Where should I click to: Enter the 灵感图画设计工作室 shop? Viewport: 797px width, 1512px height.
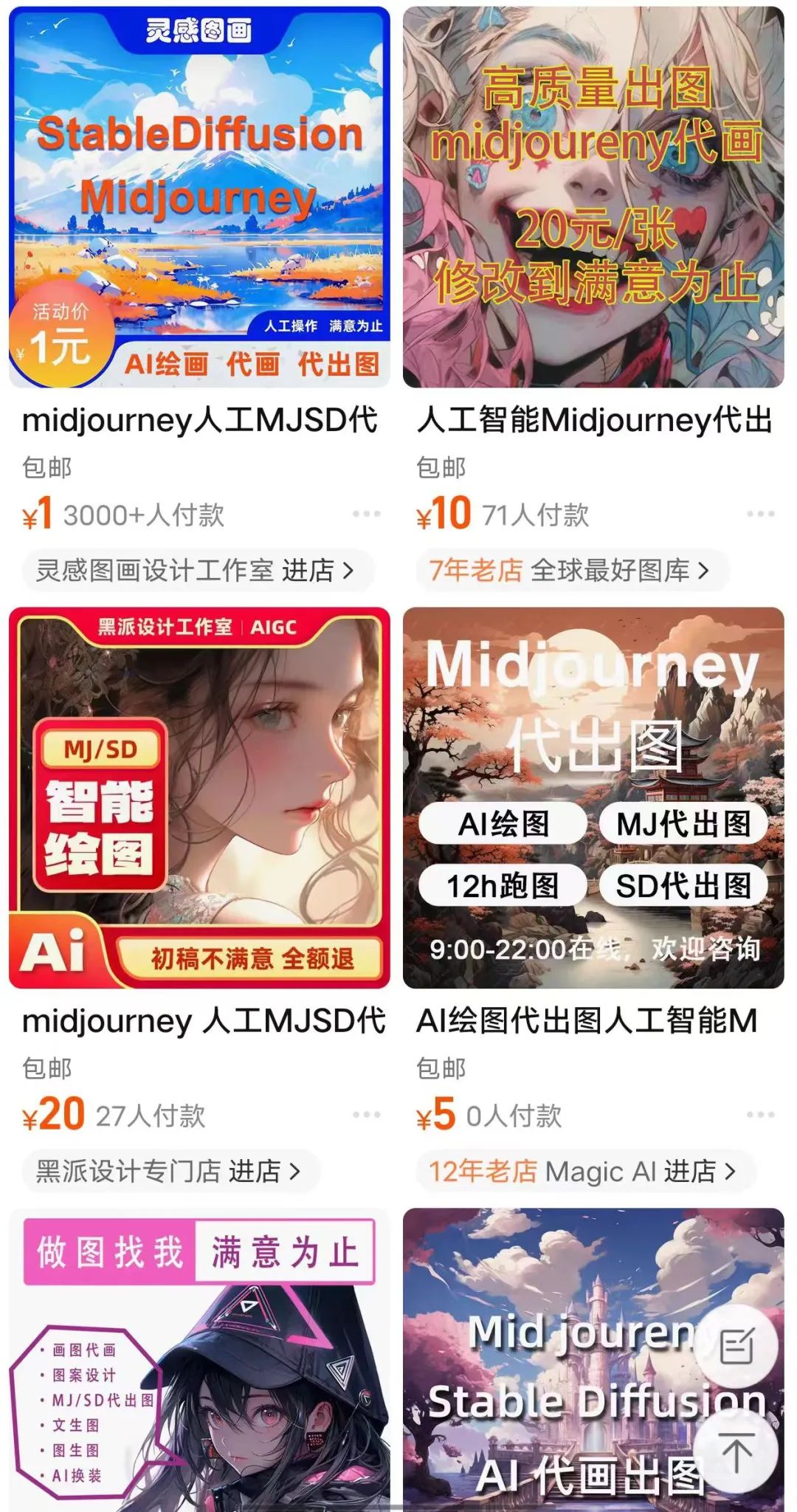(195, 571)
